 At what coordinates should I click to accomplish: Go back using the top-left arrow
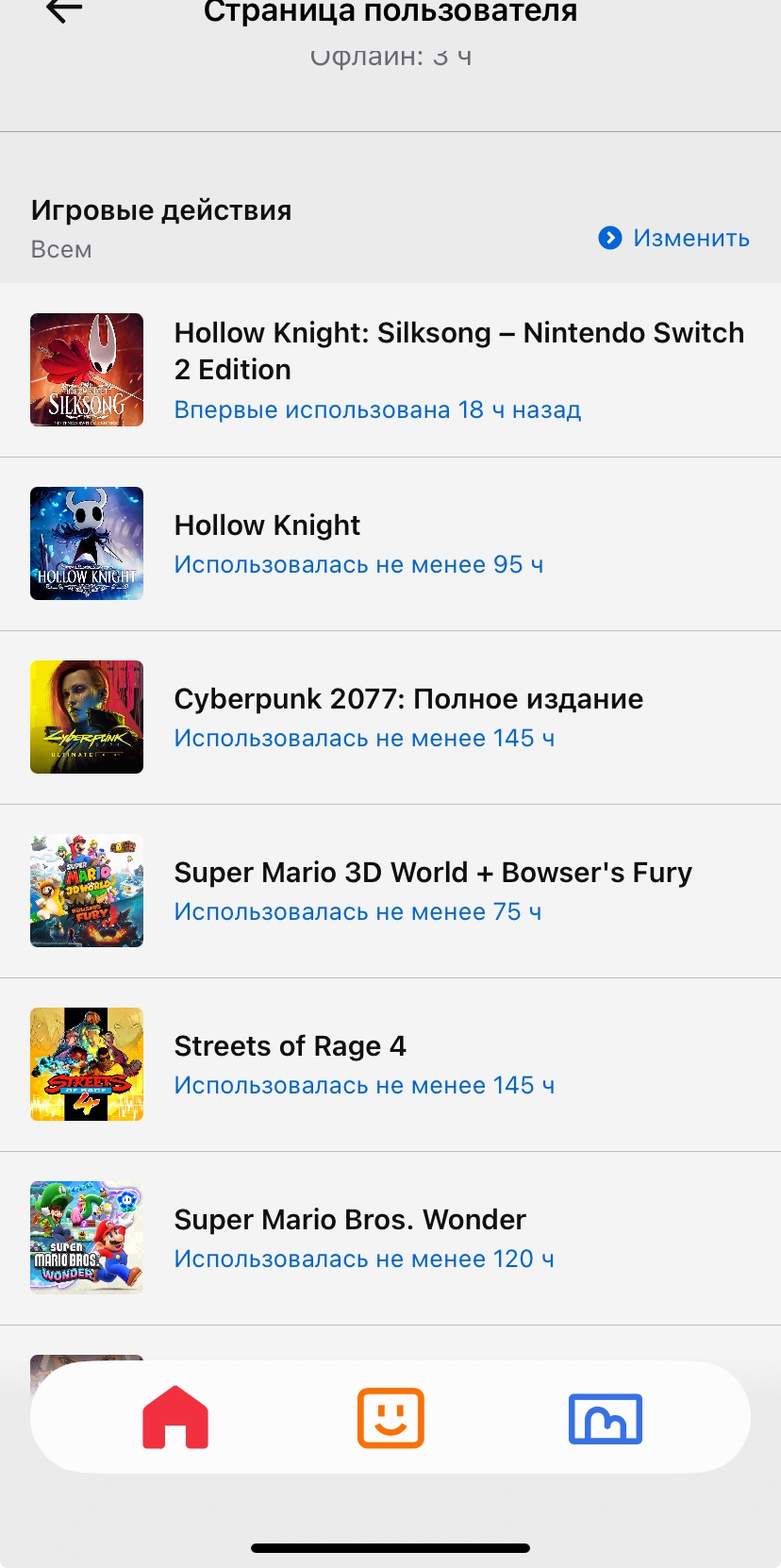[64, 10]
